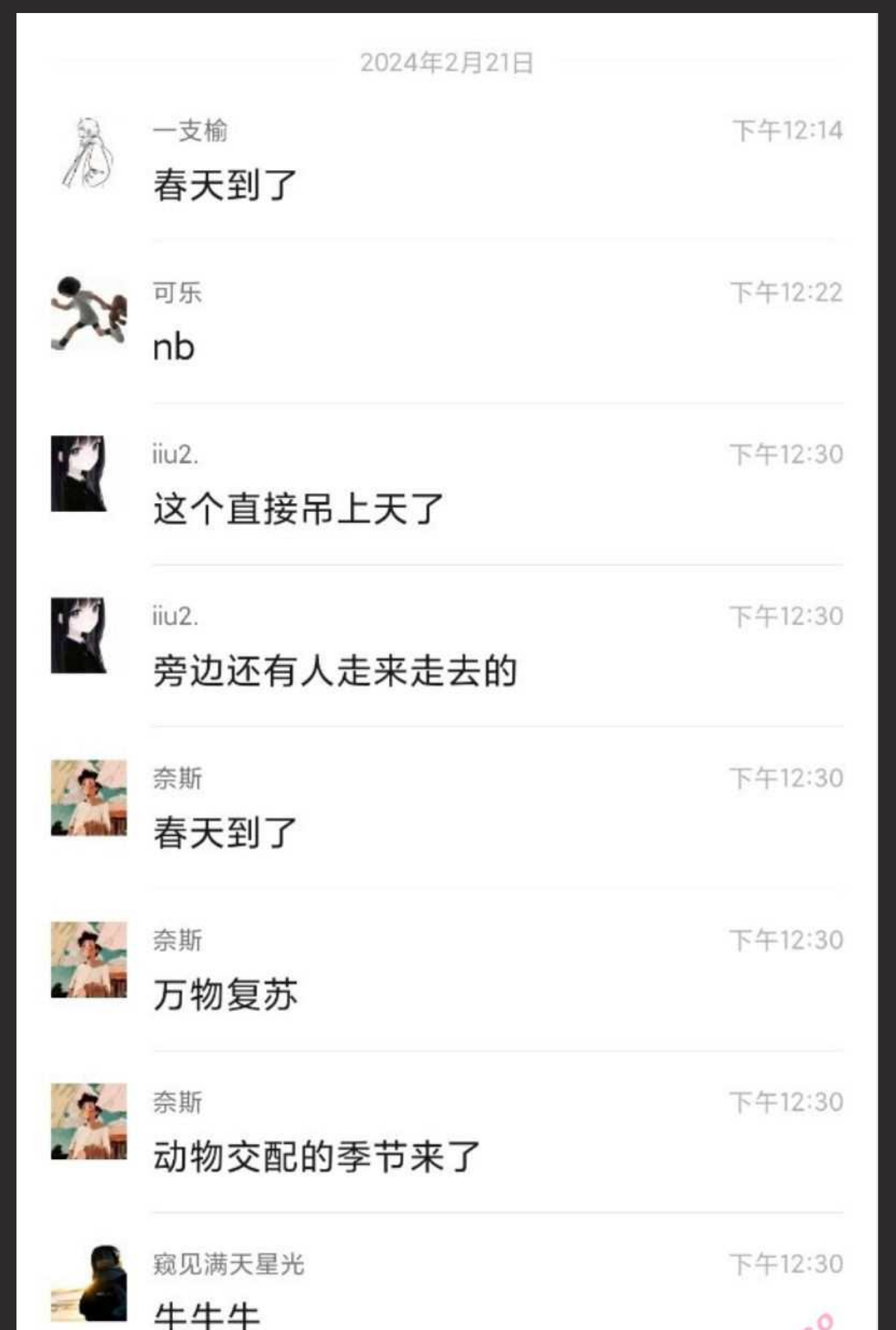This screenshot has width=896, height=1330.
Task: Tap 可乐's basketball avatar
Action: pyautogui.click(x=89, y=310)
